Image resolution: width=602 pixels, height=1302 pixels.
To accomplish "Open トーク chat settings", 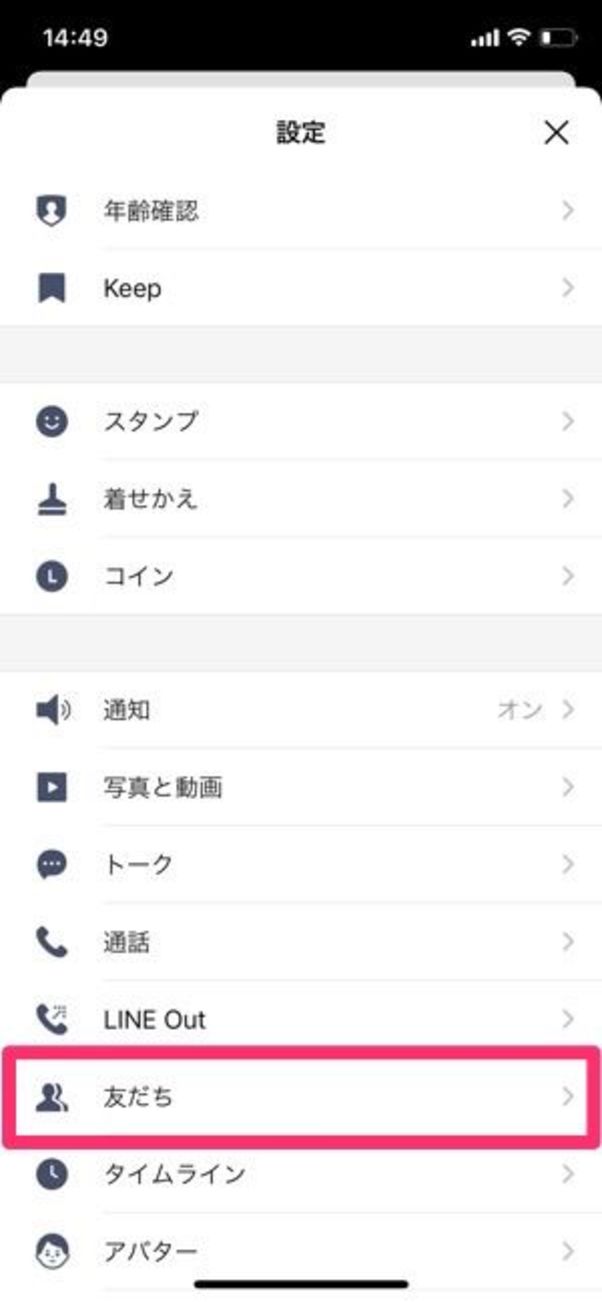I will point(300,864).
